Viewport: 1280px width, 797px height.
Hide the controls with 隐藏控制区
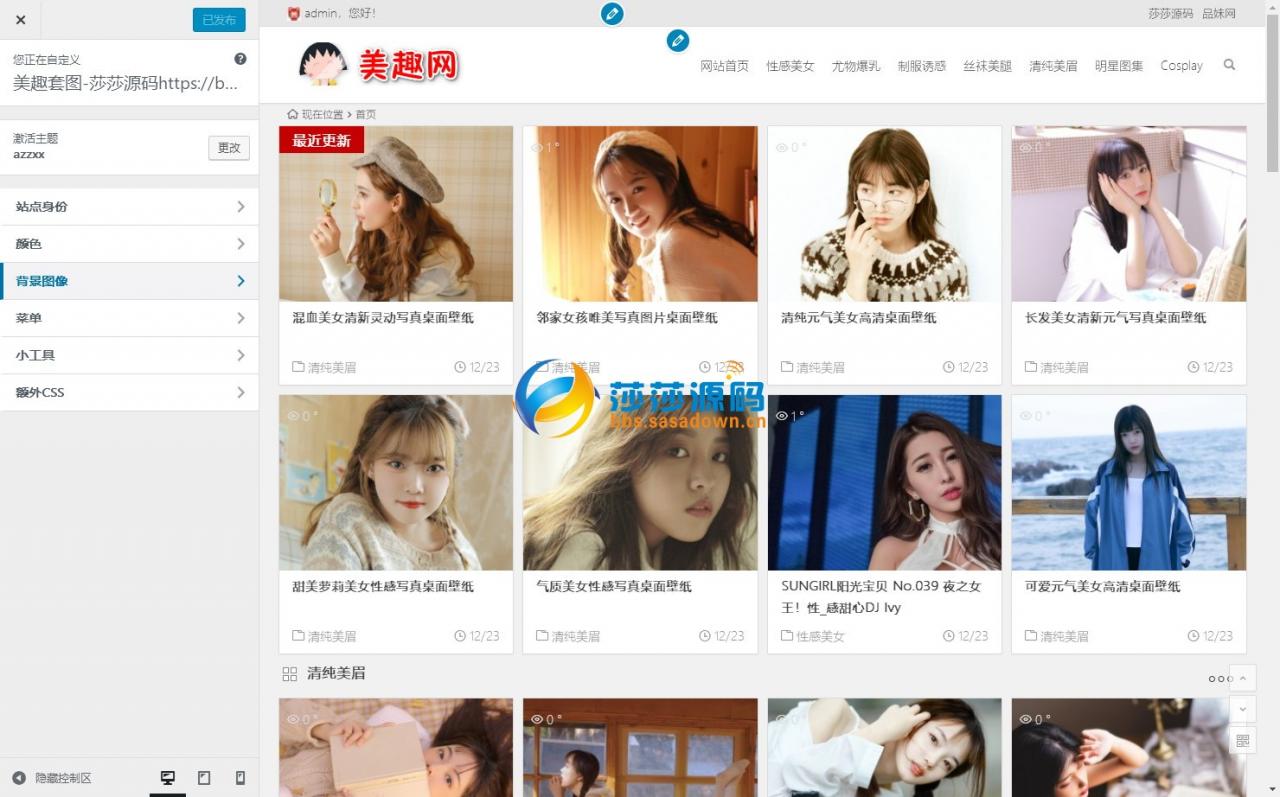(52, 778)
